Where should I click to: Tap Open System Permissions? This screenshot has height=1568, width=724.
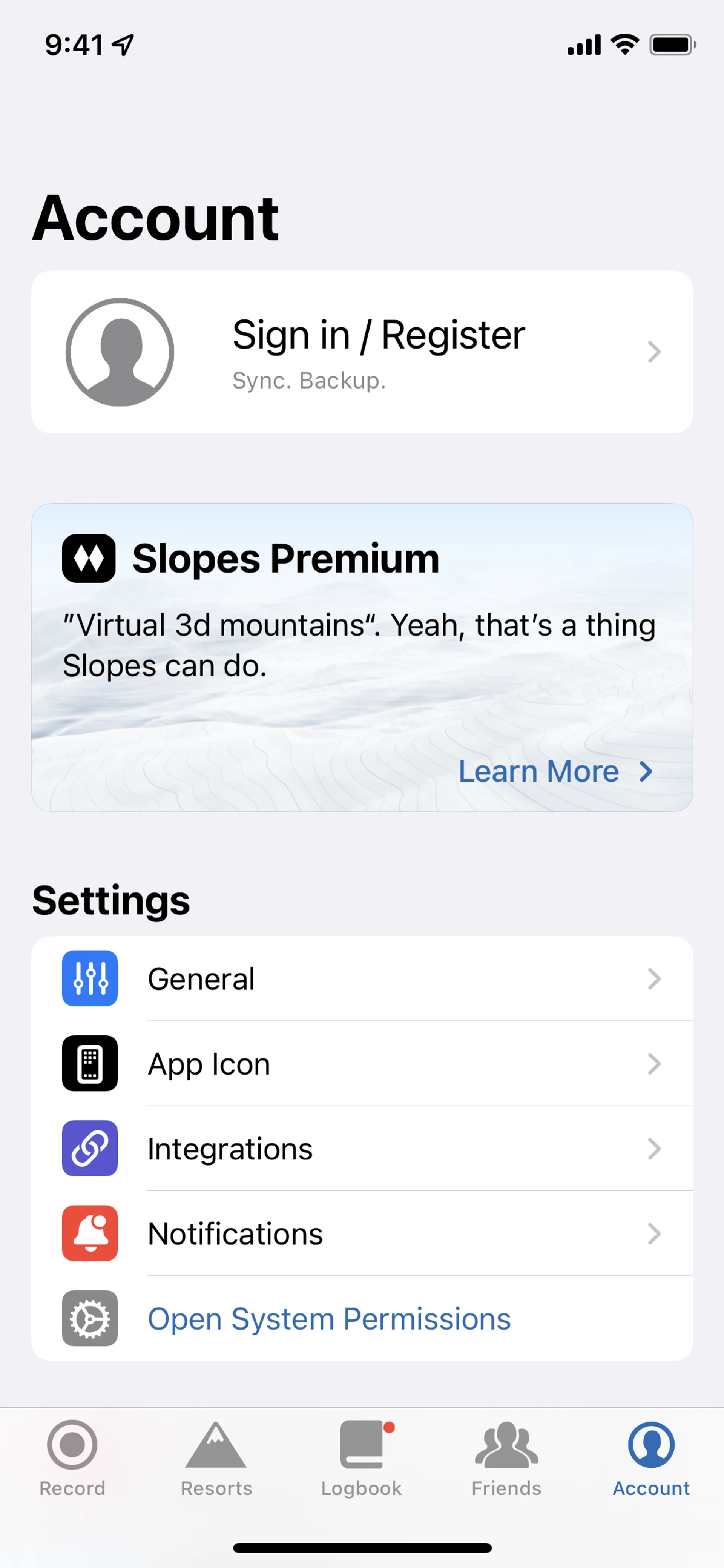coord(329,1319)
